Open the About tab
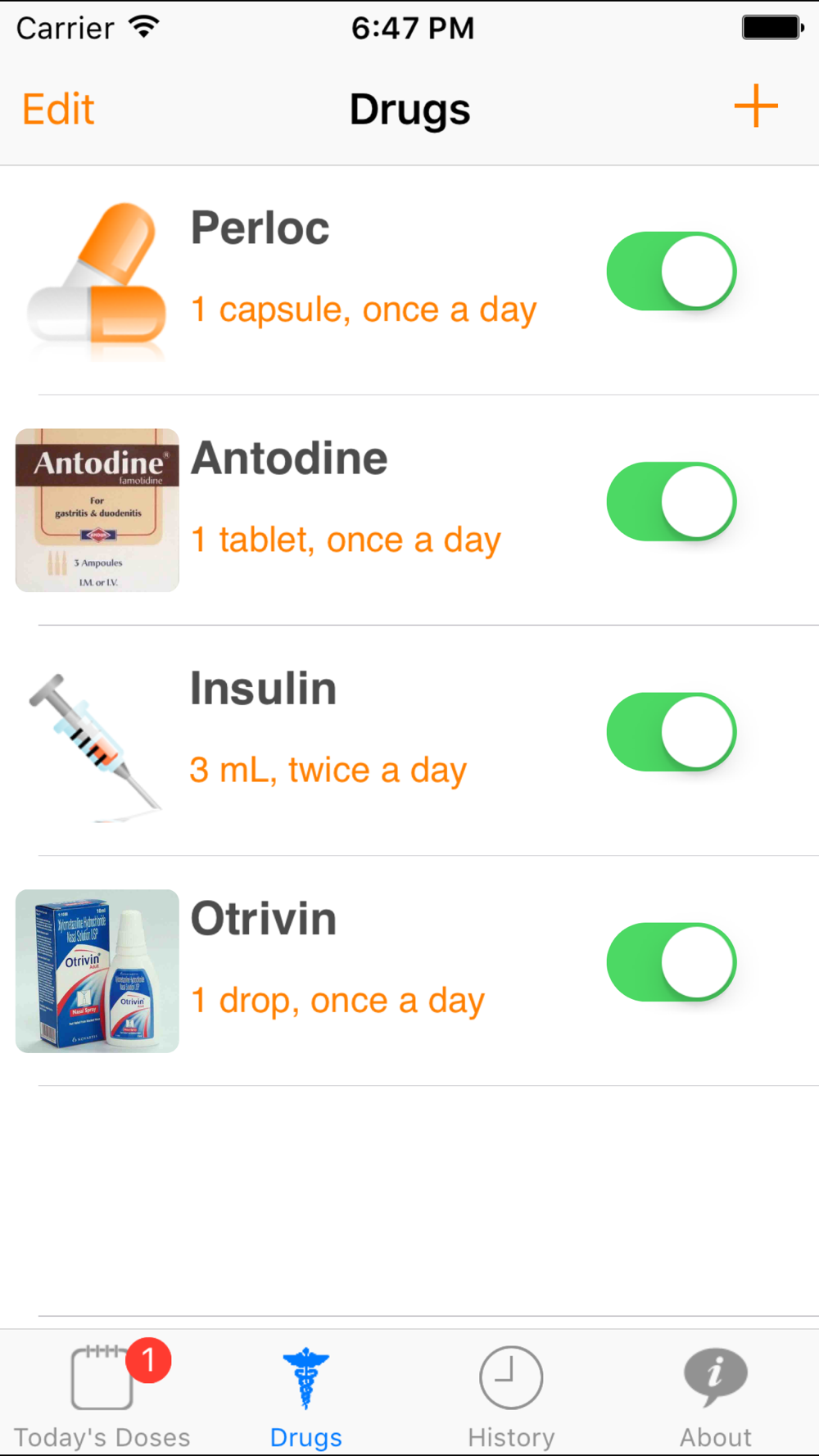819x1456 pixels. click(716, 1394)
